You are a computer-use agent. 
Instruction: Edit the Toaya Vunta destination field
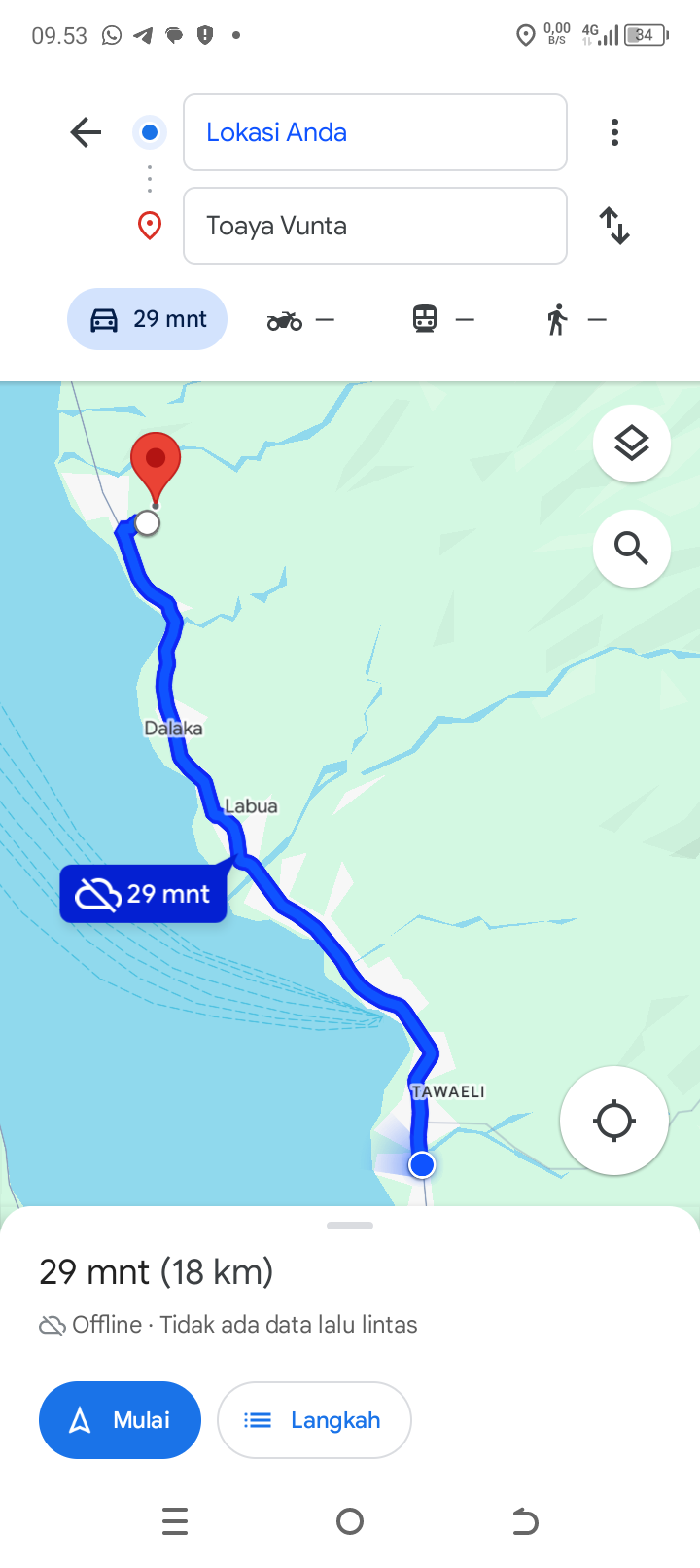point(374,226)
